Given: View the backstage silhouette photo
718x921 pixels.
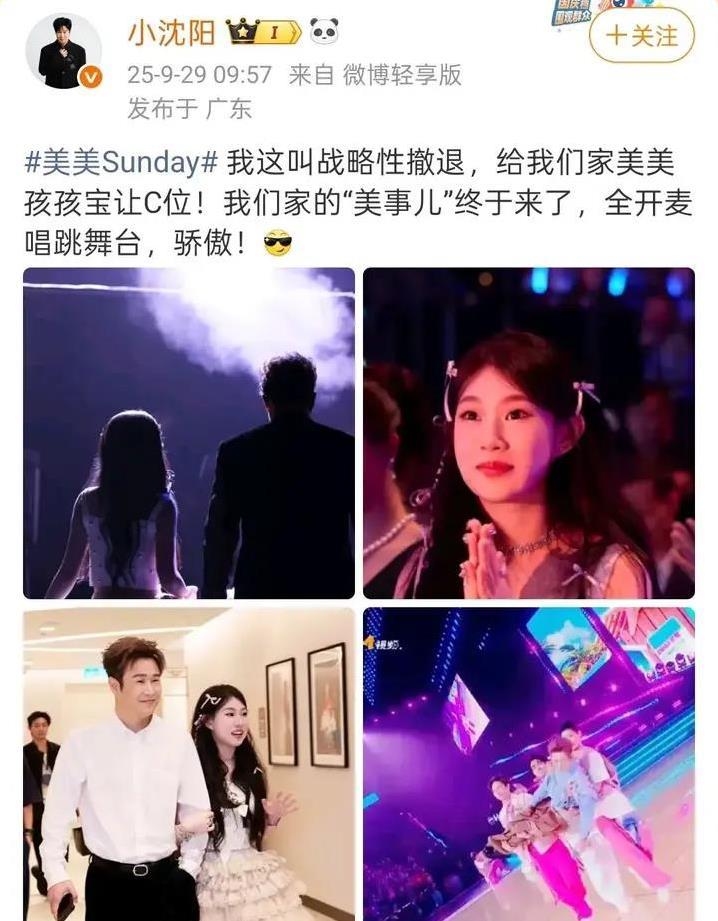Looking at the screenshot, I should point(189,433).
